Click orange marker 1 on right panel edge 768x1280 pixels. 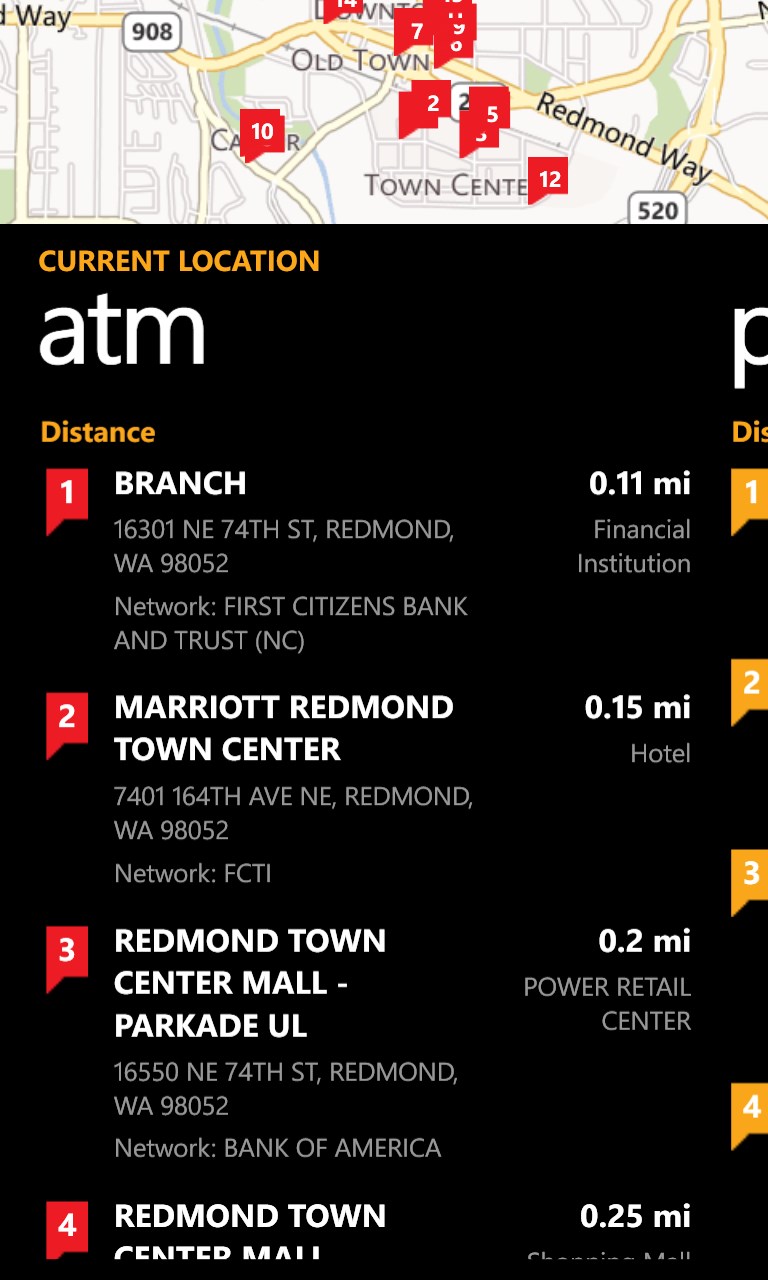[755, 489]
